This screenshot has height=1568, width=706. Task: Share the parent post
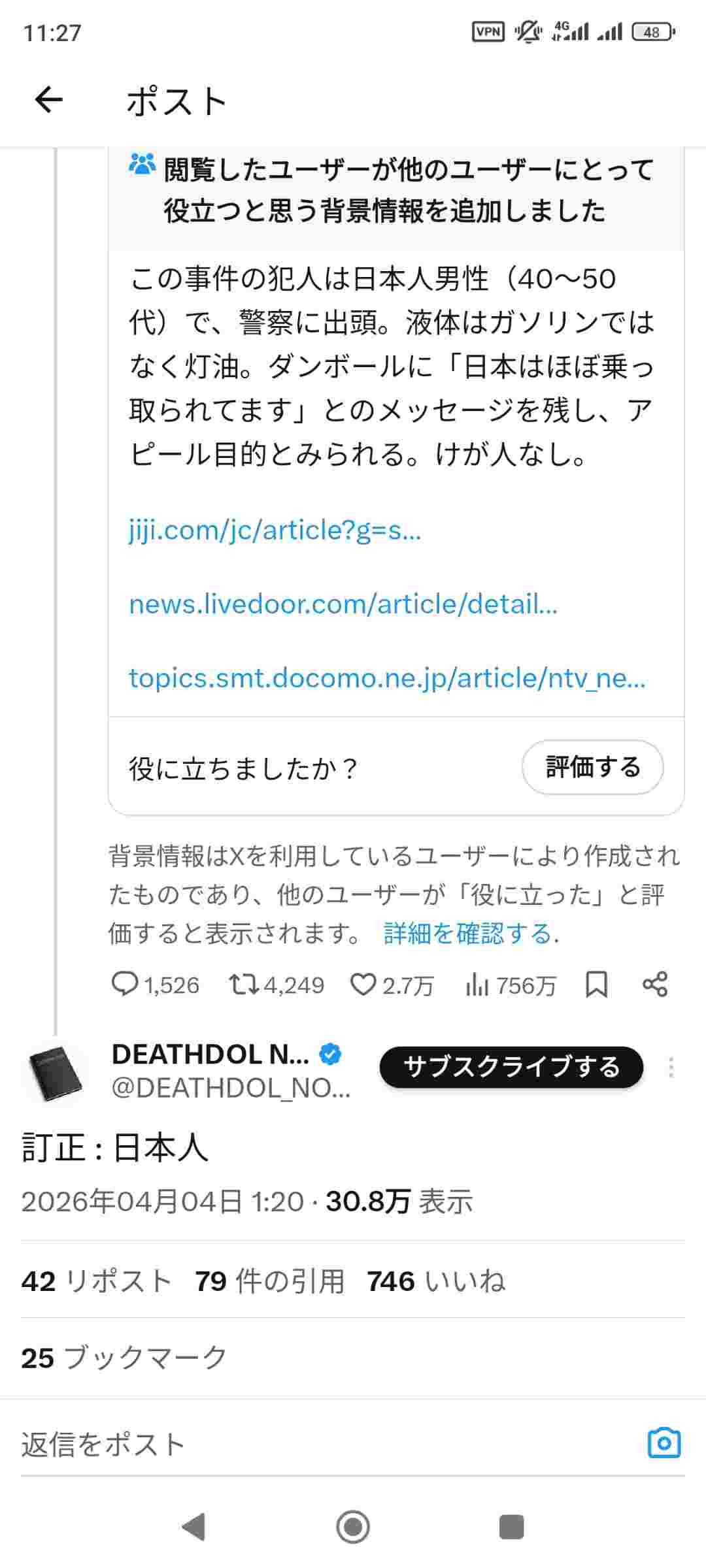coord(654,985)
